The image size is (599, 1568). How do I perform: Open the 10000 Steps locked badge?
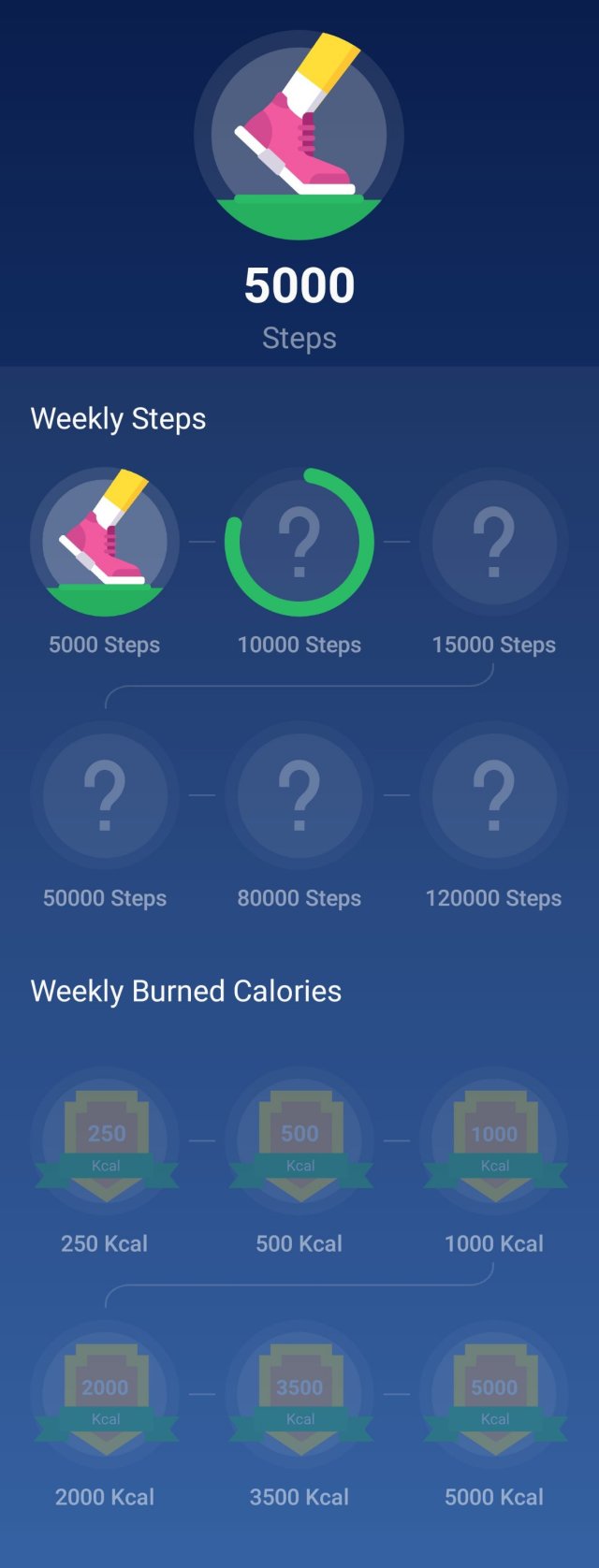(299, 542)
